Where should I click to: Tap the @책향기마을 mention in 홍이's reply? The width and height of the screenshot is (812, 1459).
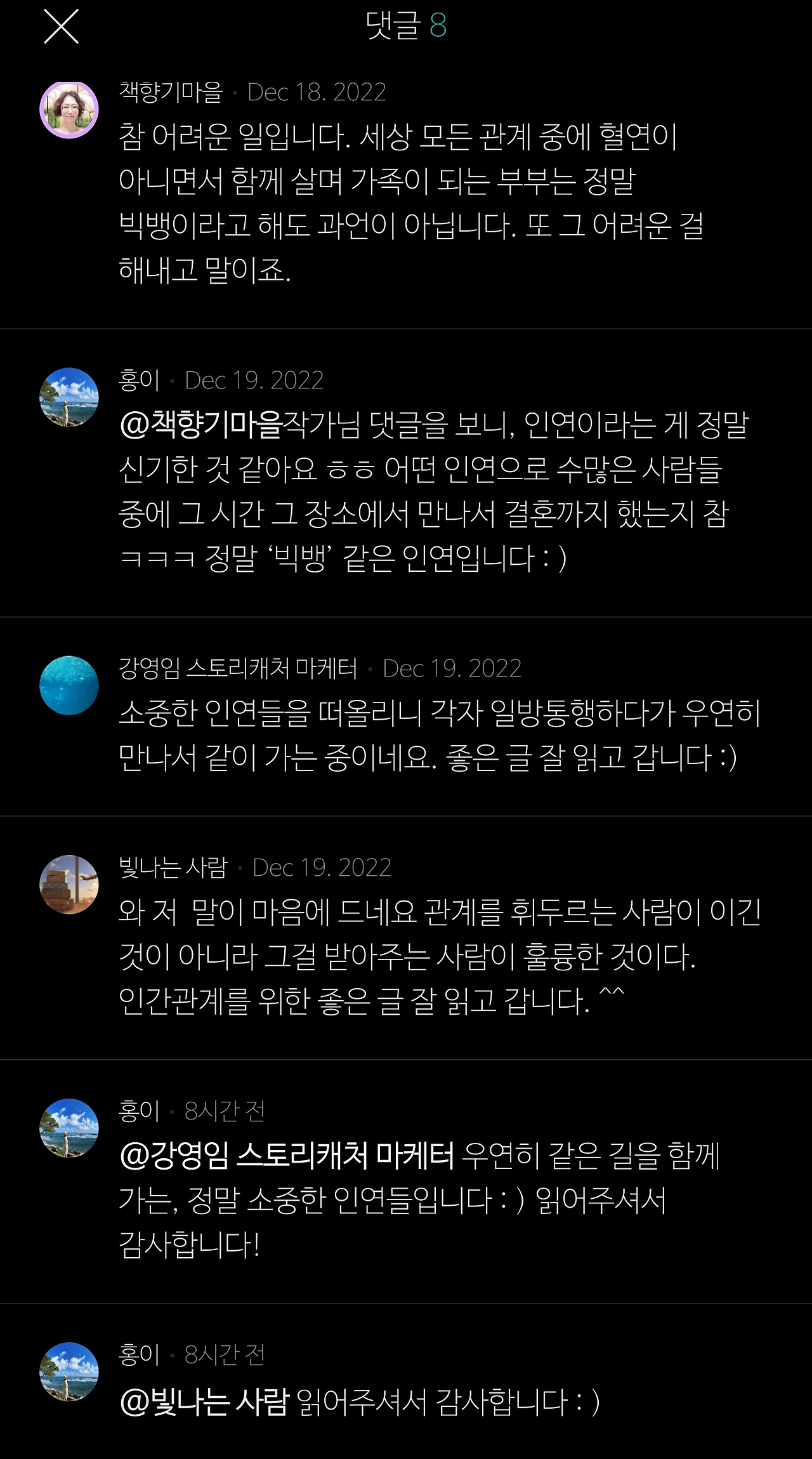click(x=200, y=424)
